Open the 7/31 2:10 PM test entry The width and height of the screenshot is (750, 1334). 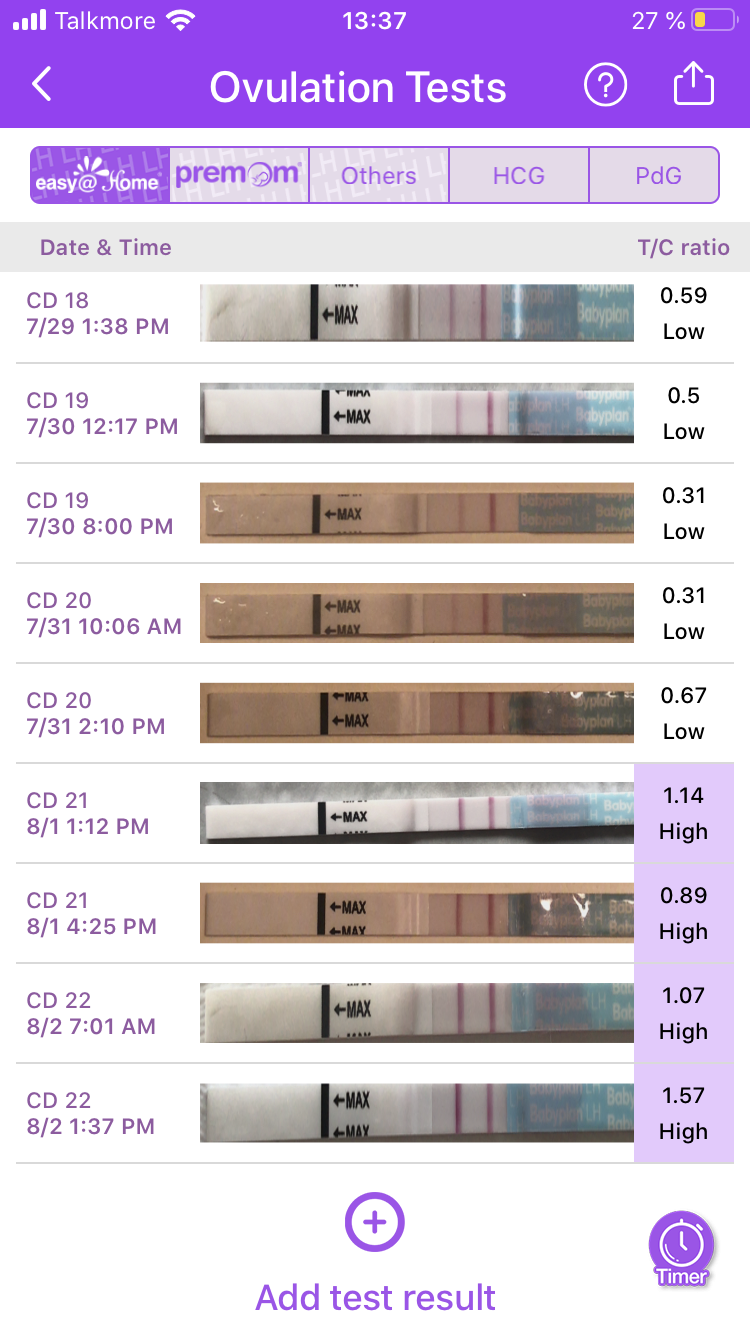(375, 713)
